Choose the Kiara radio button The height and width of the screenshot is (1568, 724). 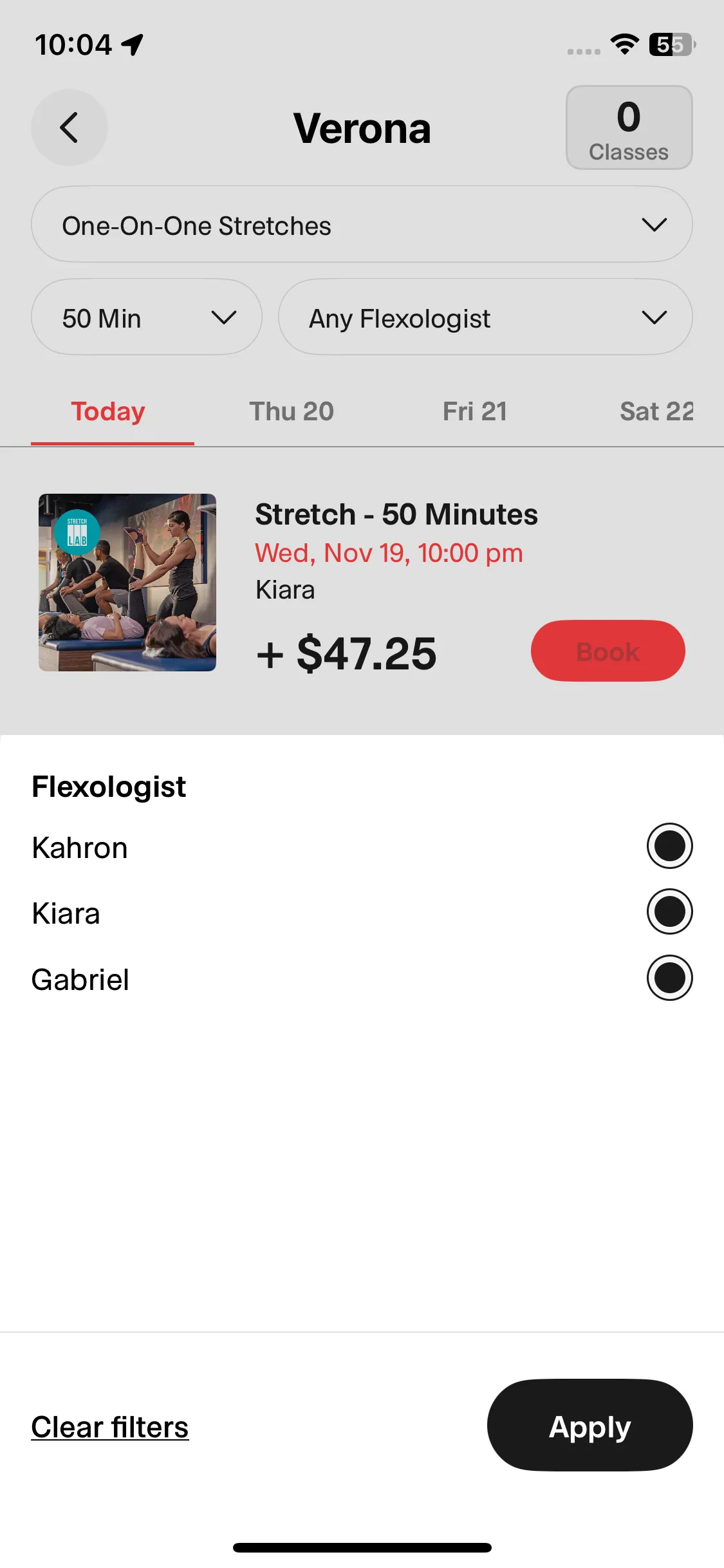pos(669,911)
